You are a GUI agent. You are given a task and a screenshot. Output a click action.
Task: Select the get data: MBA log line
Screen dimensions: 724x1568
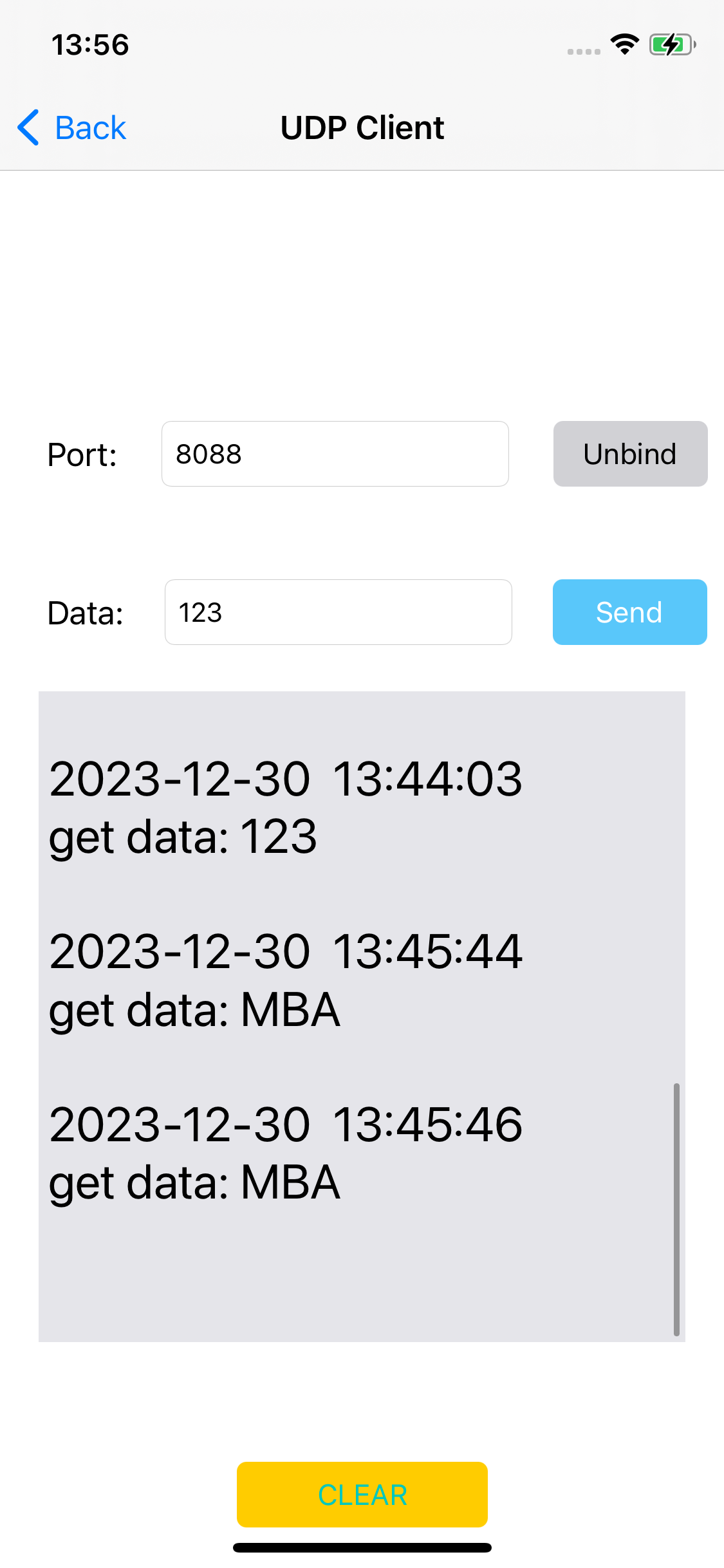click(x=193, y=1009)
